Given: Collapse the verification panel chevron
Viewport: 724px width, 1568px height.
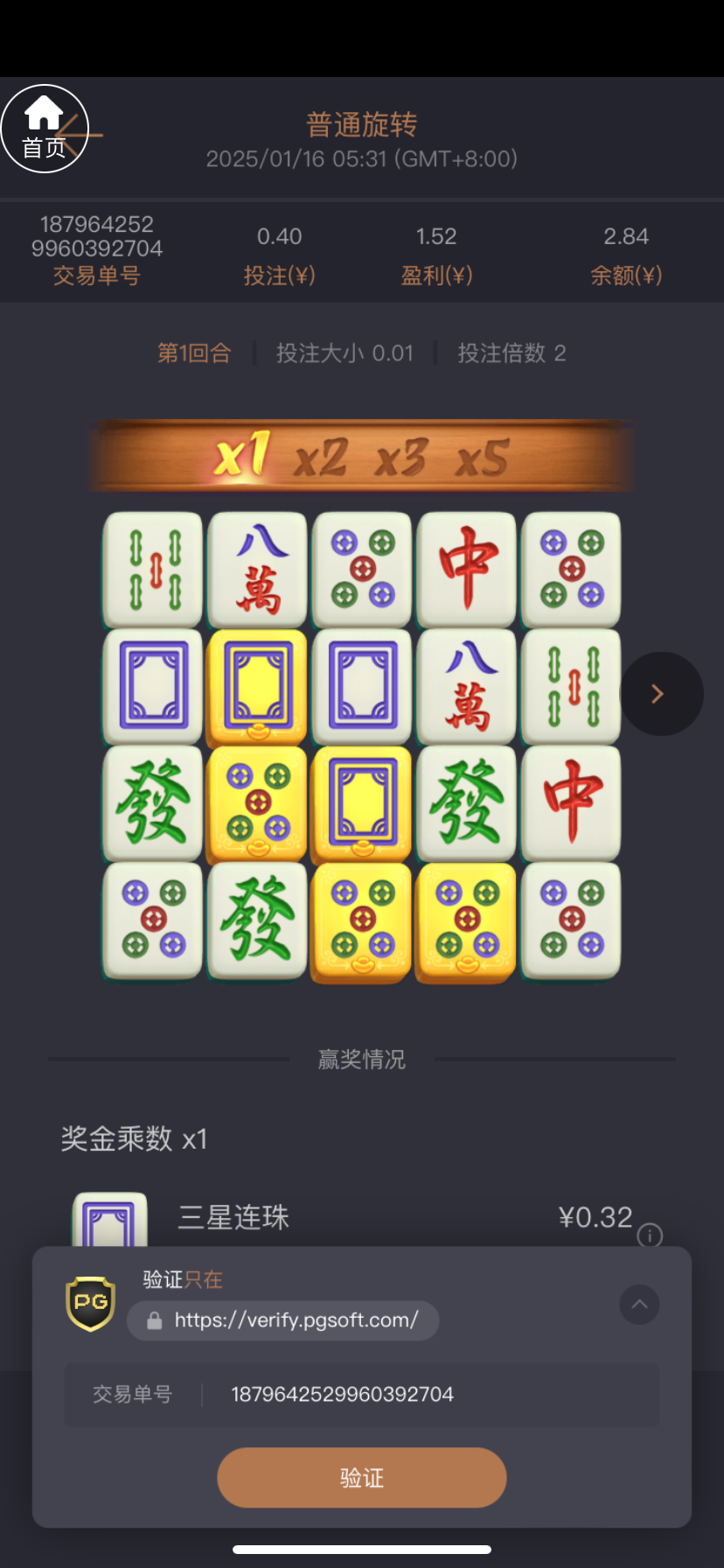Looking at the screenshot, I should (x=639, y=1305).
